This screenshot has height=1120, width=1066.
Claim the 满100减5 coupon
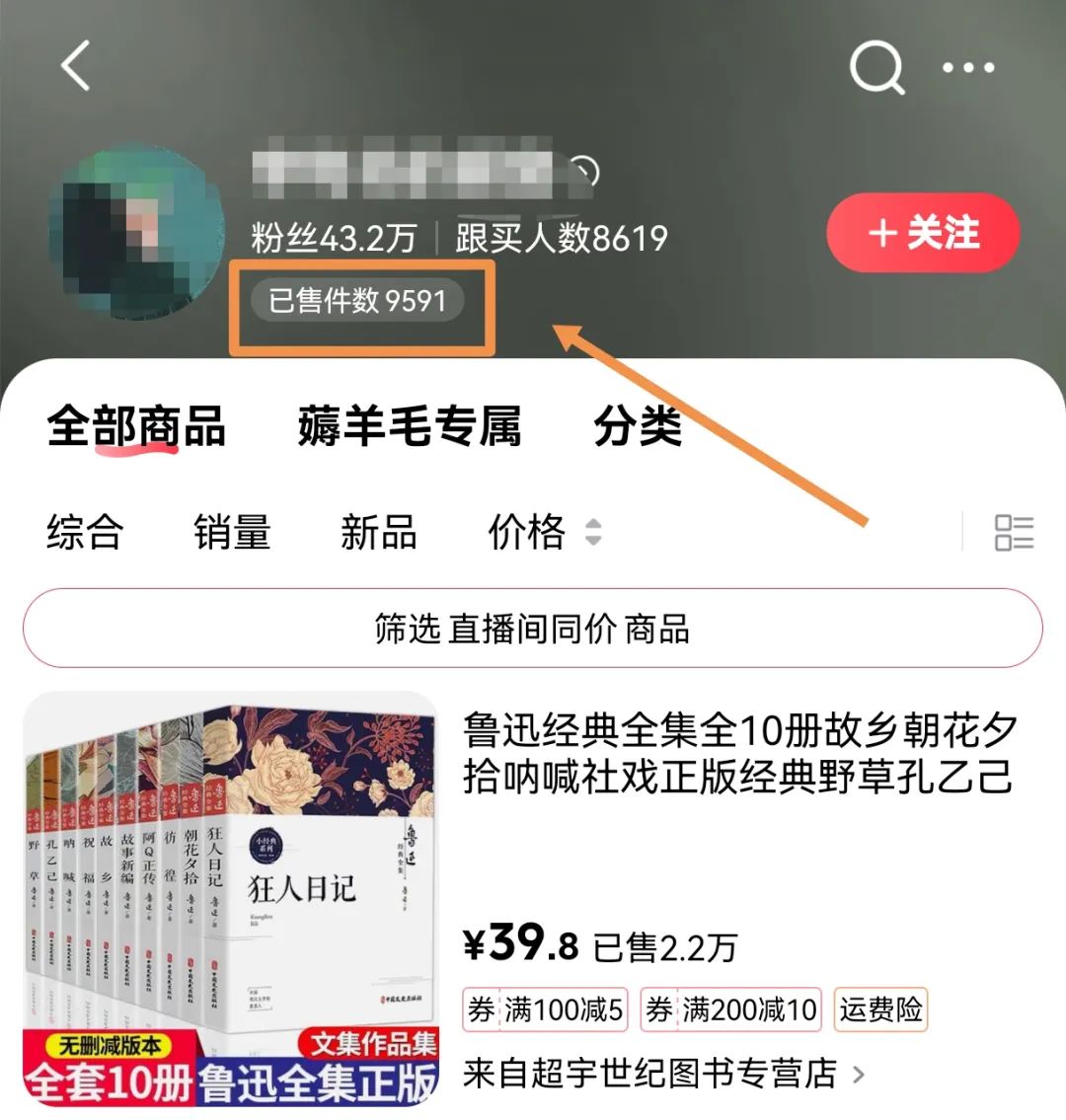click(546, 1009)
